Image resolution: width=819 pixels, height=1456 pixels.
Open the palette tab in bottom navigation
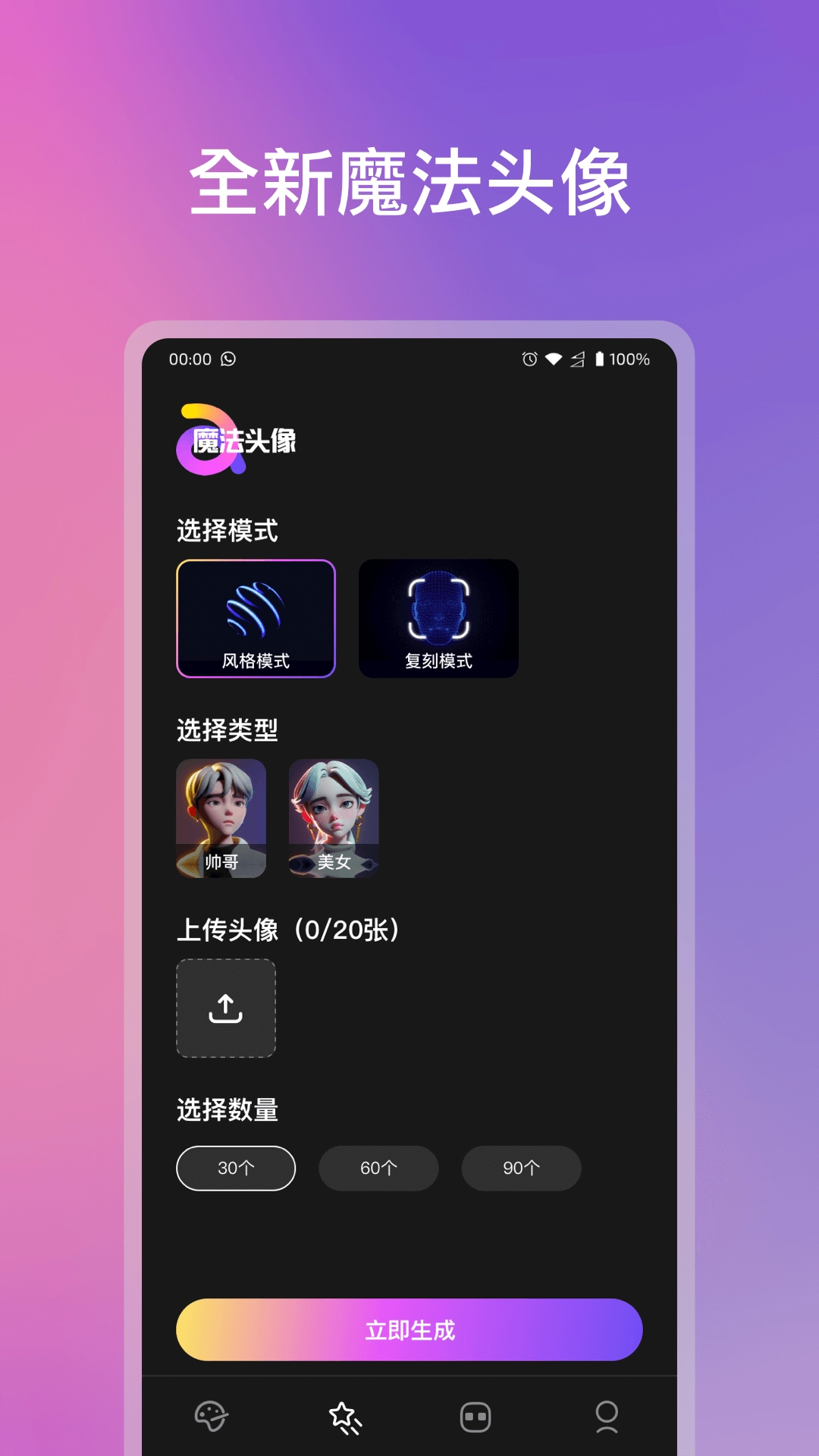[x=209, y=1417]
